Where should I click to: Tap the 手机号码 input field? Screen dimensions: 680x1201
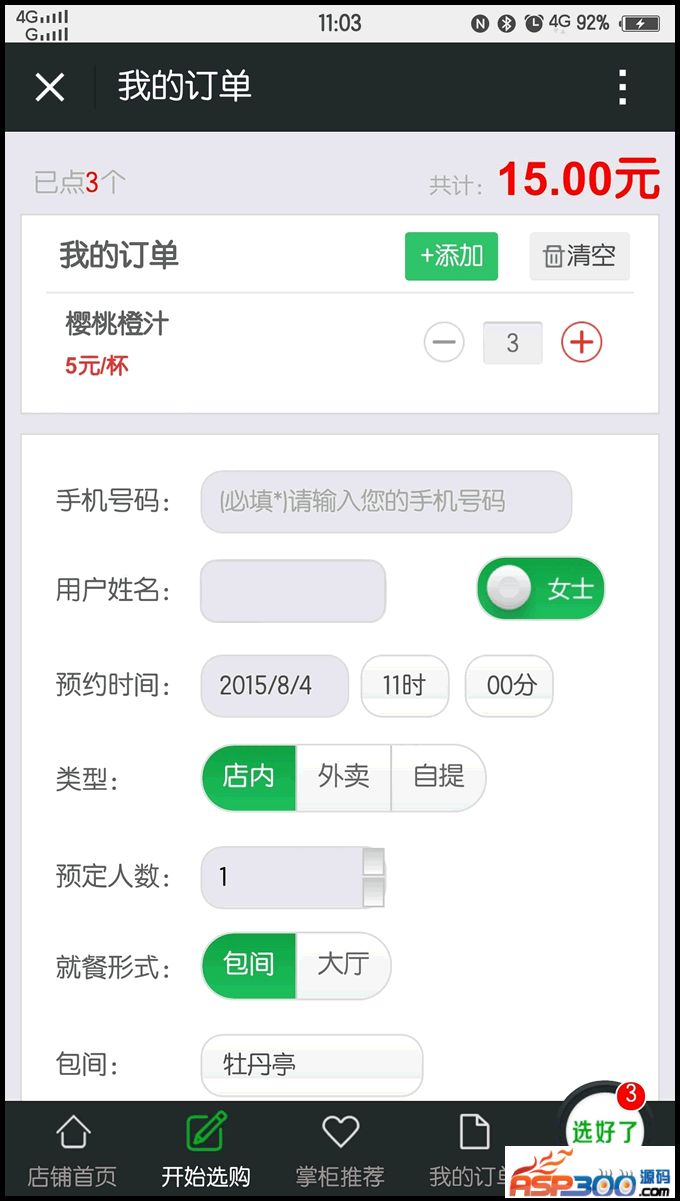pyautogui.click(x=385, y=502)
